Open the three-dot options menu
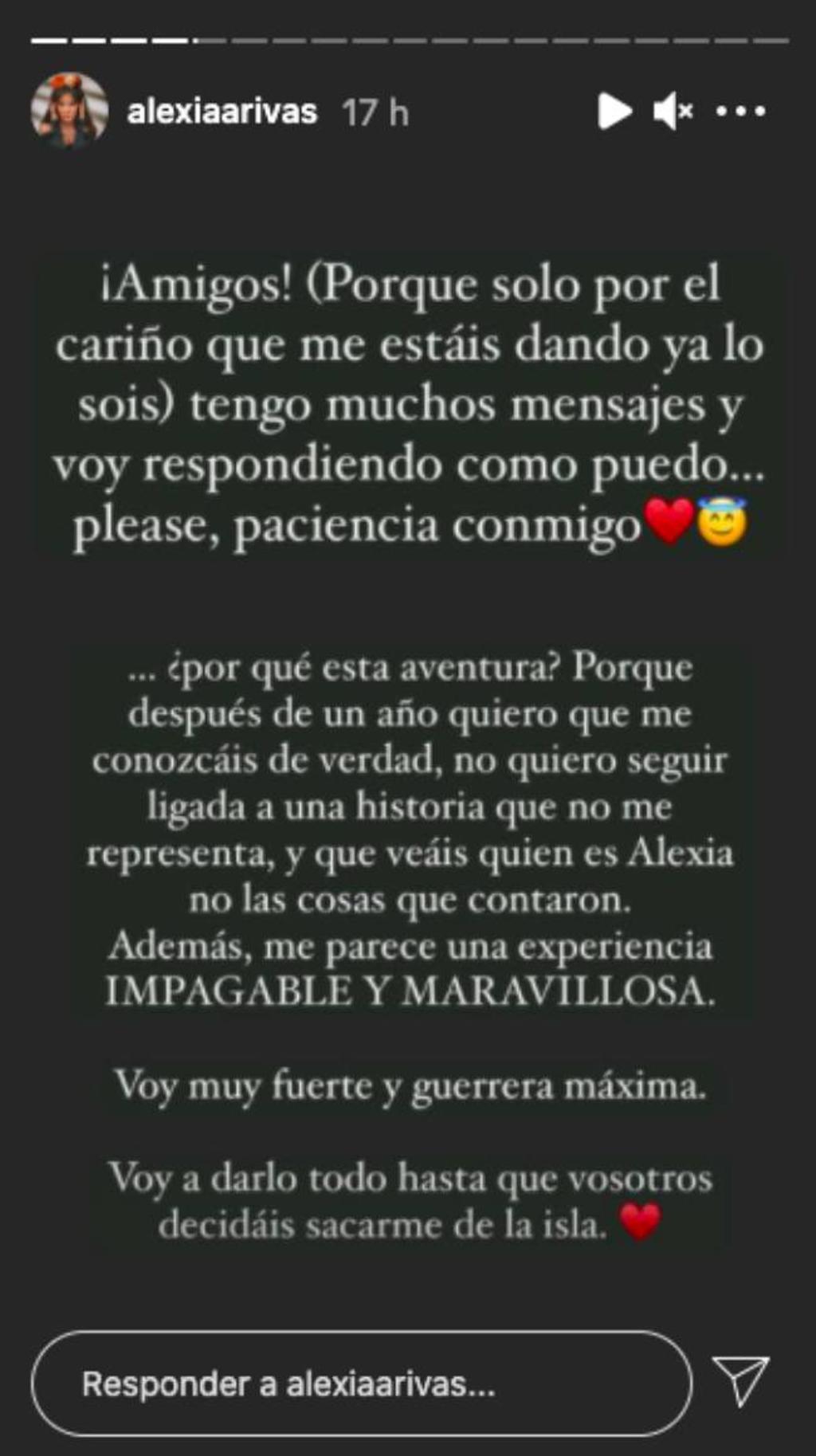 tap(740, 112)
